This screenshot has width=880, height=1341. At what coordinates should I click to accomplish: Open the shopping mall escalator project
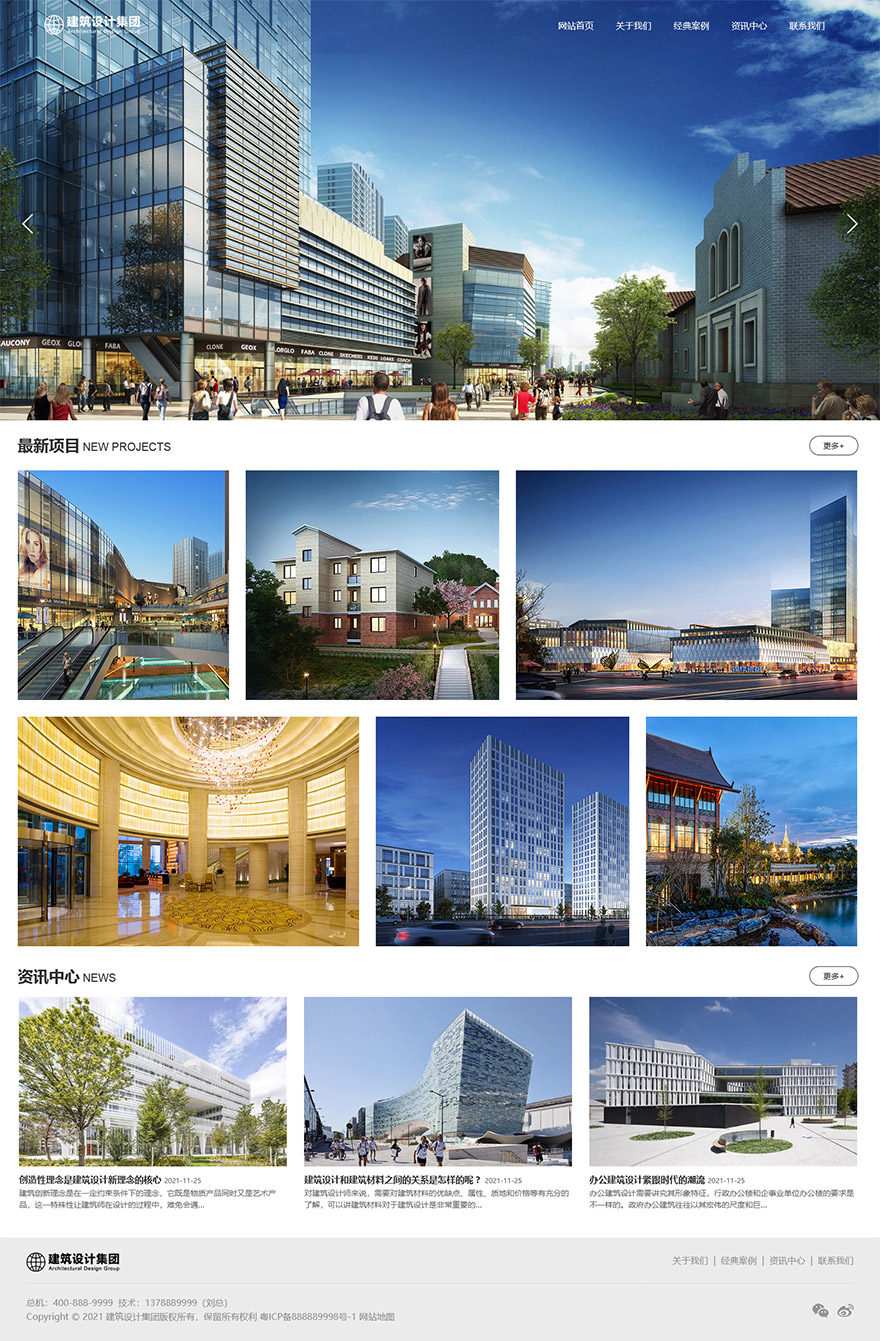tap(123, 585)
